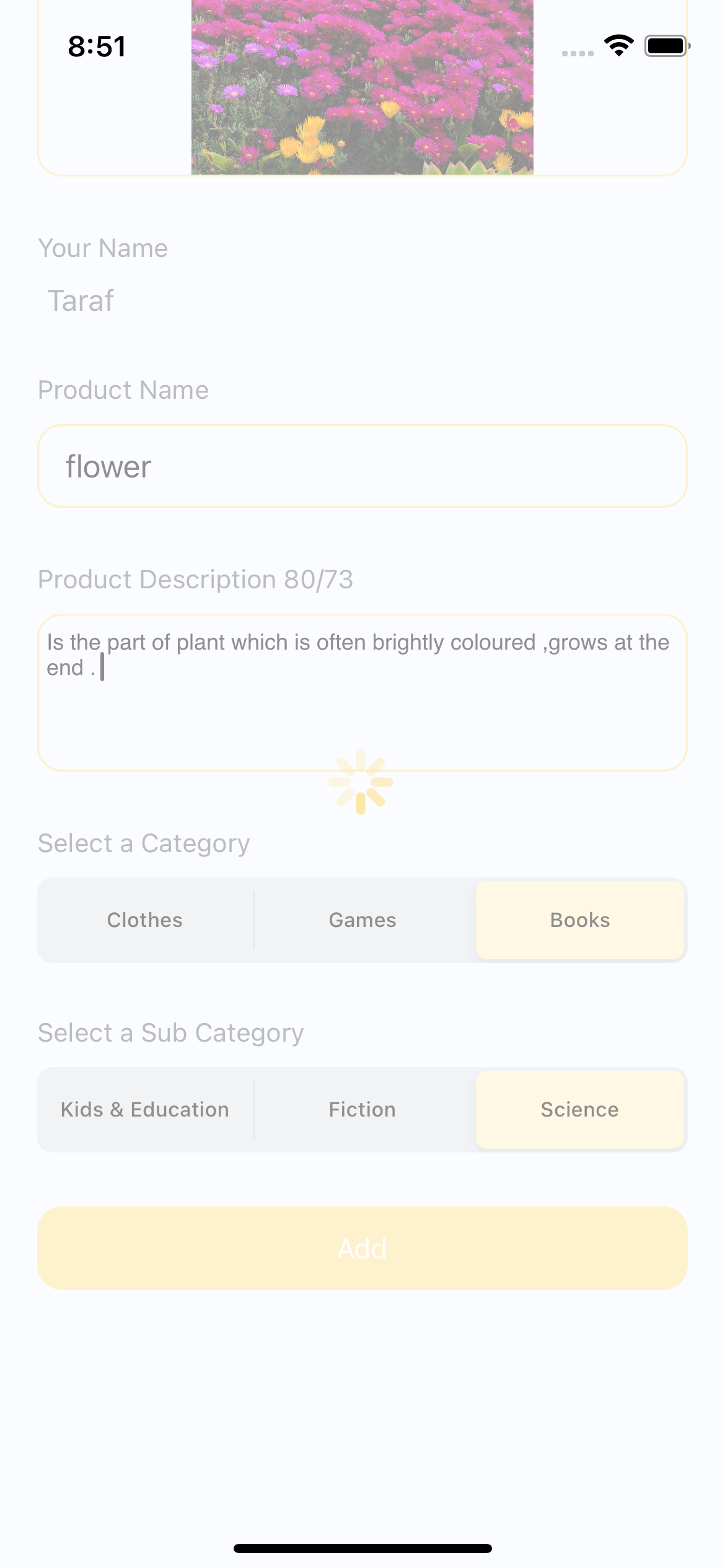The width and height of the screenshot is (725, 1568).
Task: Choose the Books category
Action: 580,920
